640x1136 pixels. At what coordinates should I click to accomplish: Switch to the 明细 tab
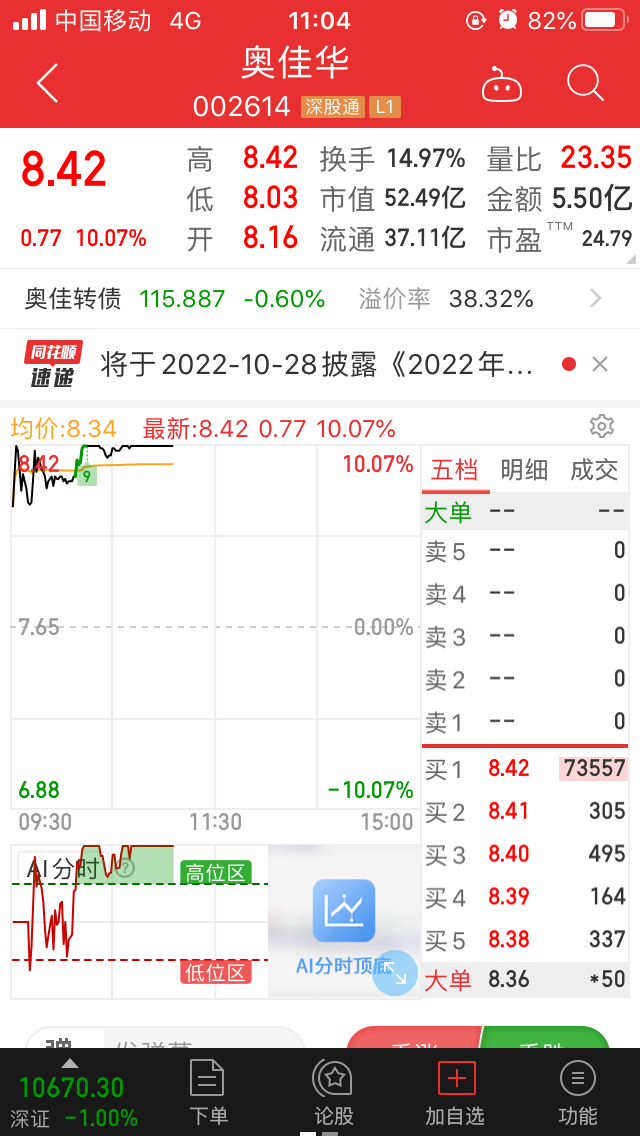coord(524,470)
